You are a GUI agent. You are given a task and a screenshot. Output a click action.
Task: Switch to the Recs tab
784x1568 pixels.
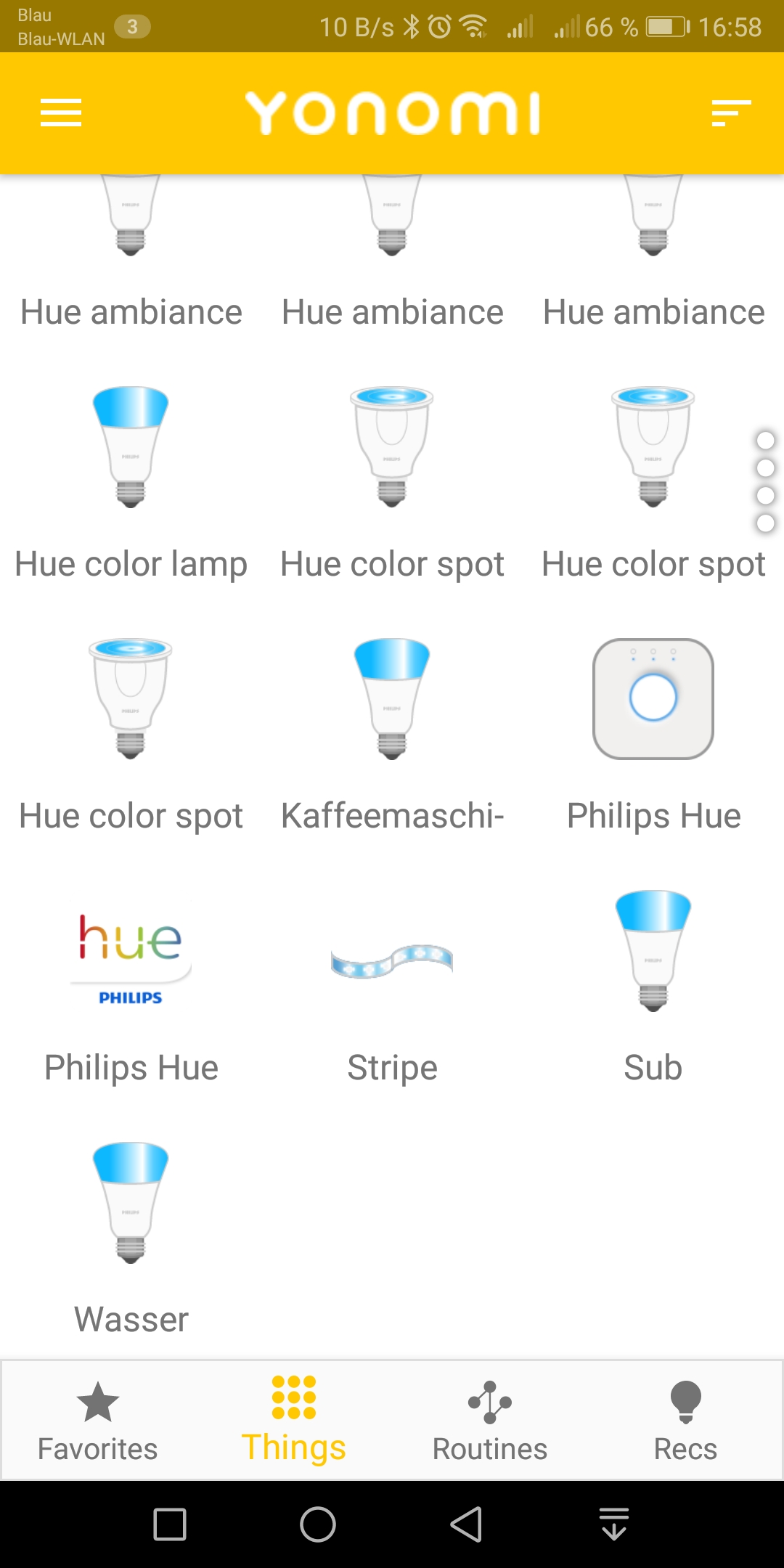[686, 1420]
